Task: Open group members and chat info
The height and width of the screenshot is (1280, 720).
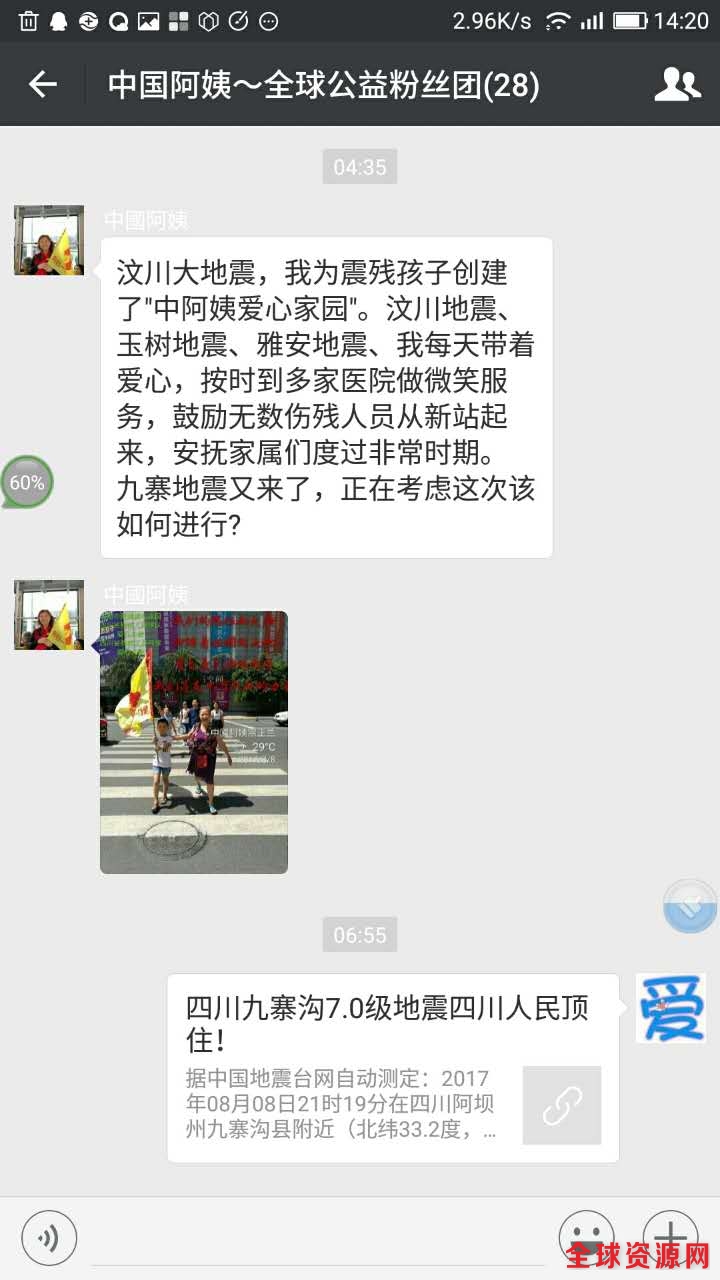Action: click(x=677, y=85)
